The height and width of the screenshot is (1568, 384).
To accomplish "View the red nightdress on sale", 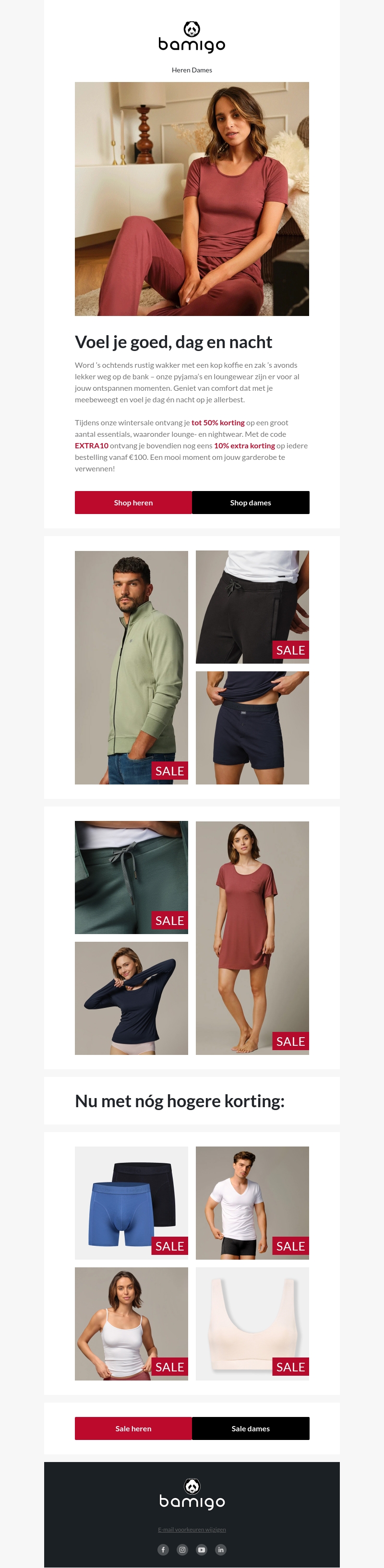I will pyautogui.click(x=252, y=937).
